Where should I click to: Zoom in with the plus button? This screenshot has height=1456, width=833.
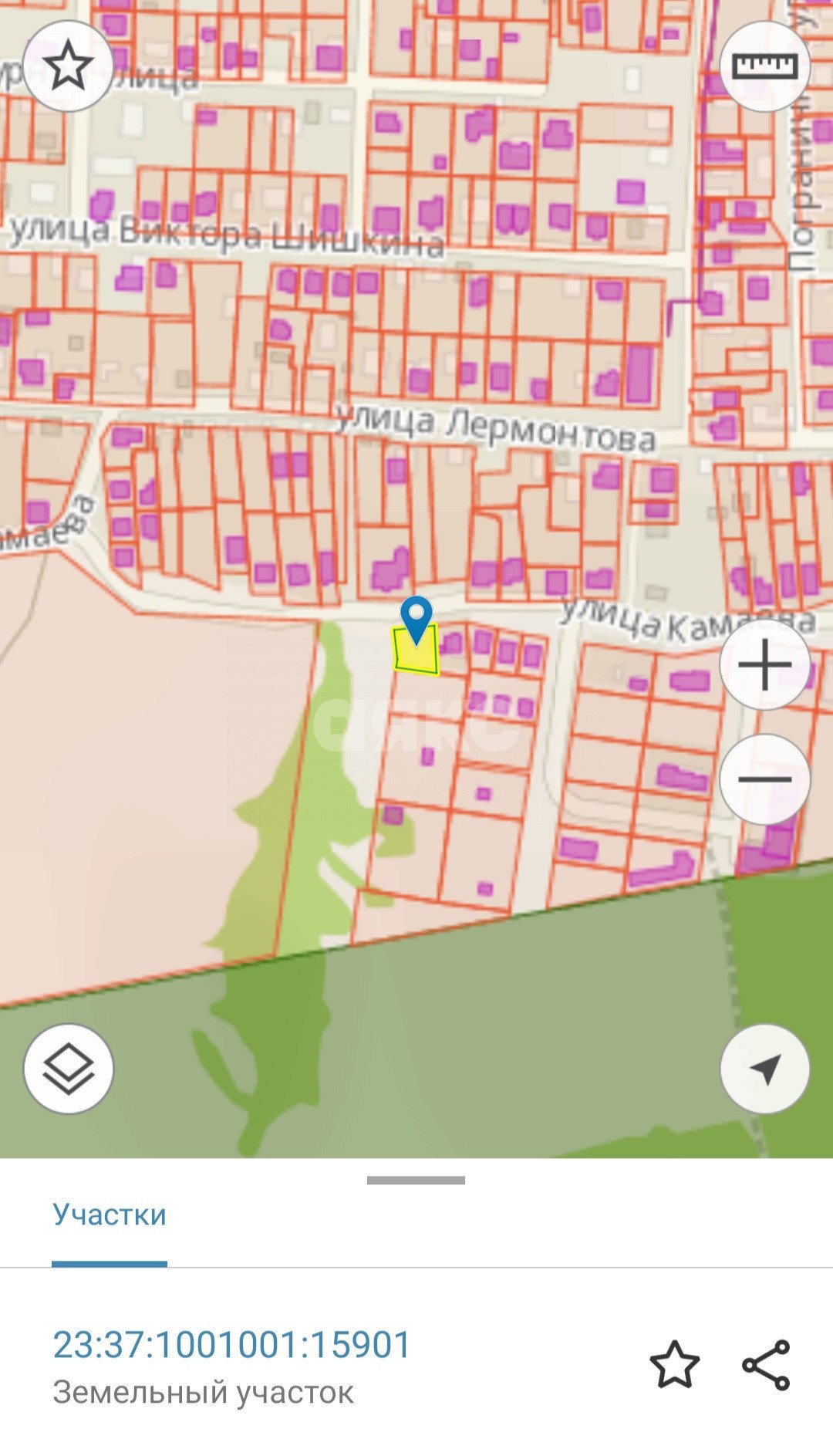coord(764,664)
